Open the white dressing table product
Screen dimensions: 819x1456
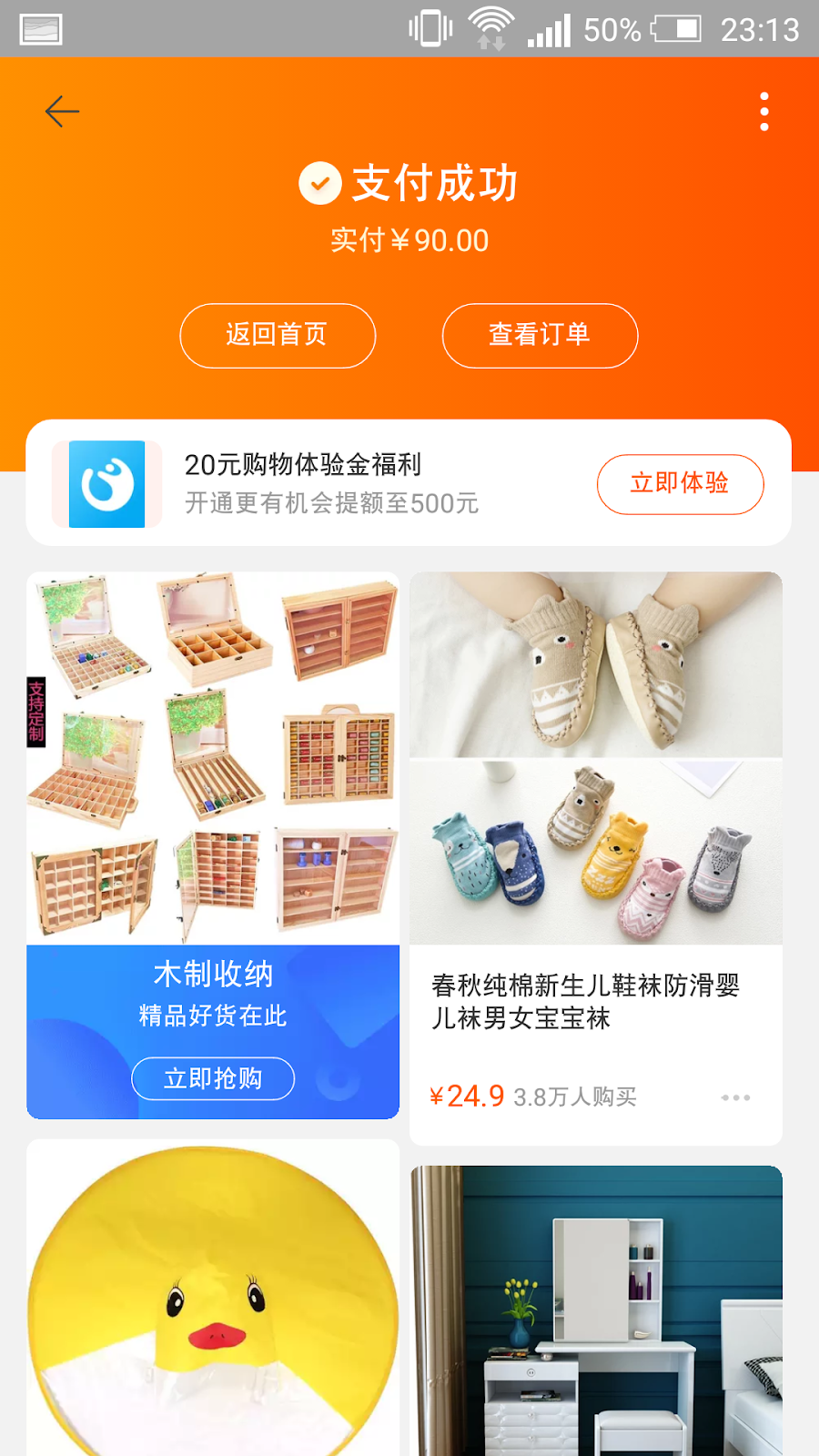595,1310
